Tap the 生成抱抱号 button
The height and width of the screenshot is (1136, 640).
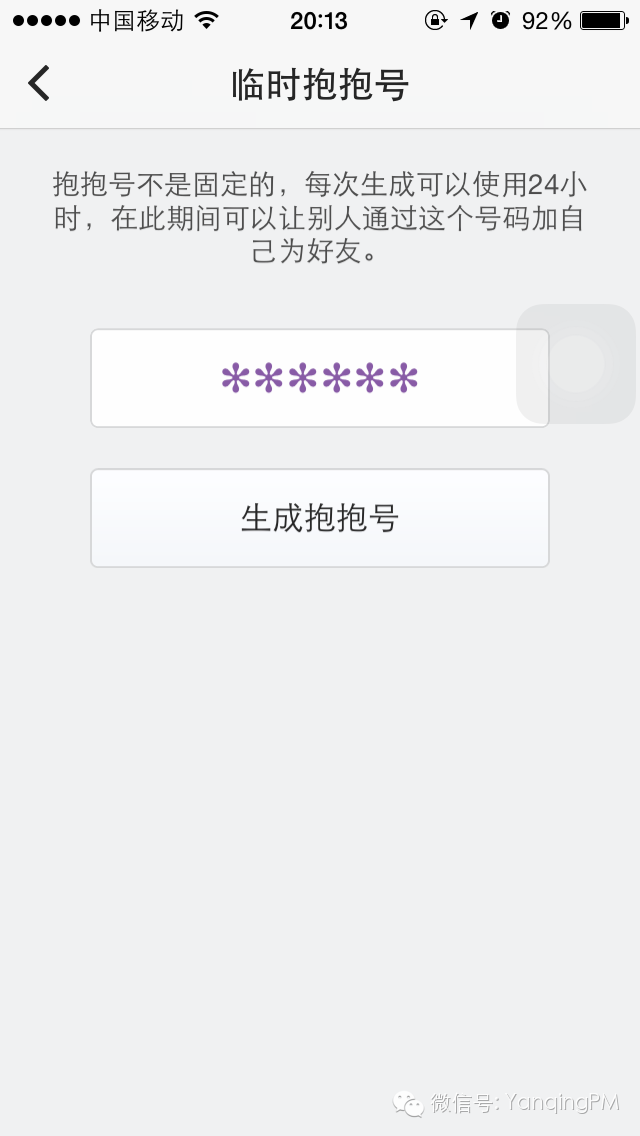coord(320,518)
